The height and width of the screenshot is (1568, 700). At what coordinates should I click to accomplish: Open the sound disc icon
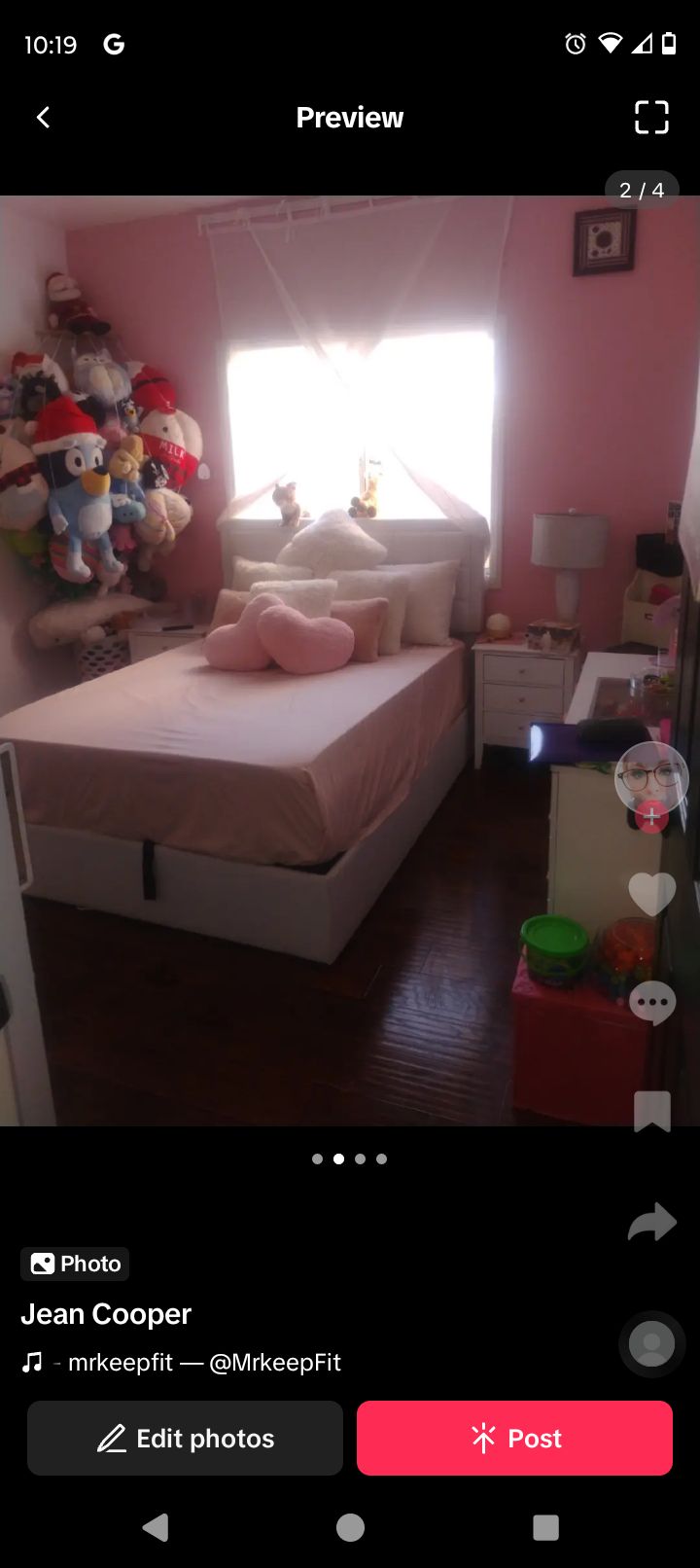651,1344
